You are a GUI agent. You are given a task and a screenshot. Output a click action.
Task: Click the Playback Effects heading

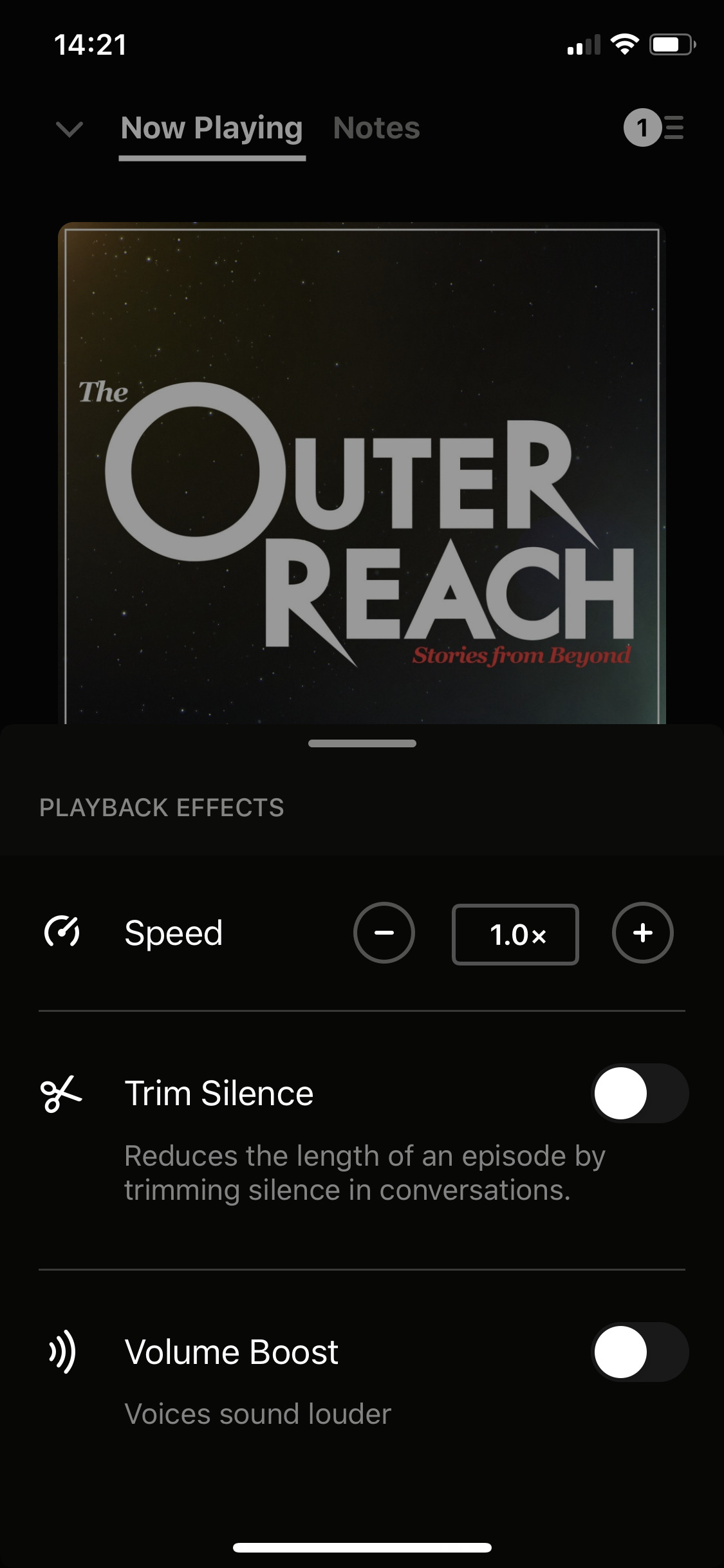pos(162,807)
